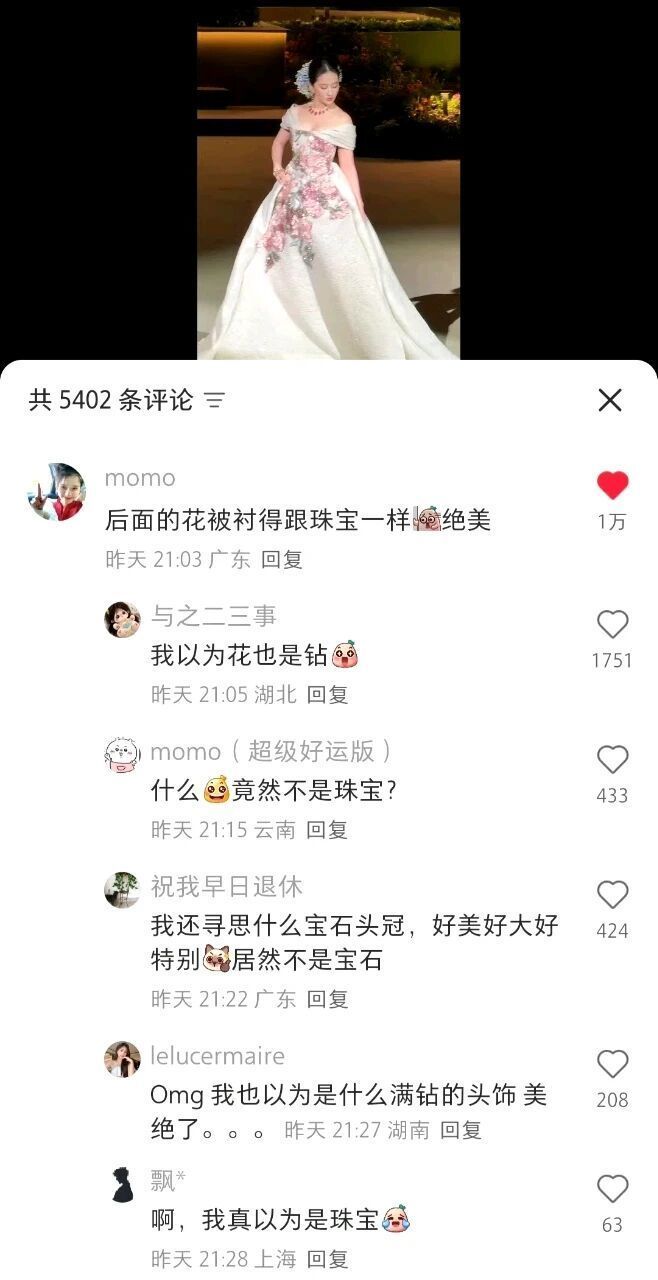Open 祝我早日退休's avatar
This screenshot has width=658, height=1280.
pos(122,890)
